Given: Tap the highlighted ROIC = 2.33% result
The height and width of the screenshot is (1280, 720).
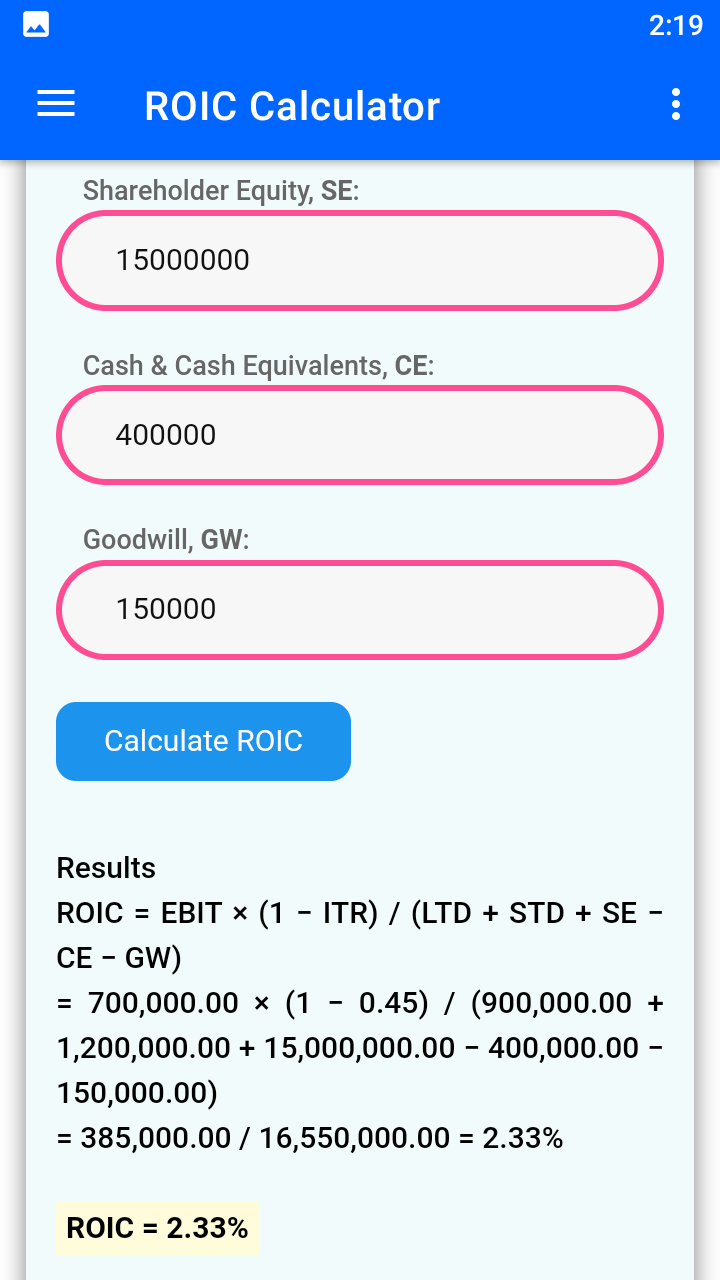Looking at the screenshot, I should tap(157, 1228).
